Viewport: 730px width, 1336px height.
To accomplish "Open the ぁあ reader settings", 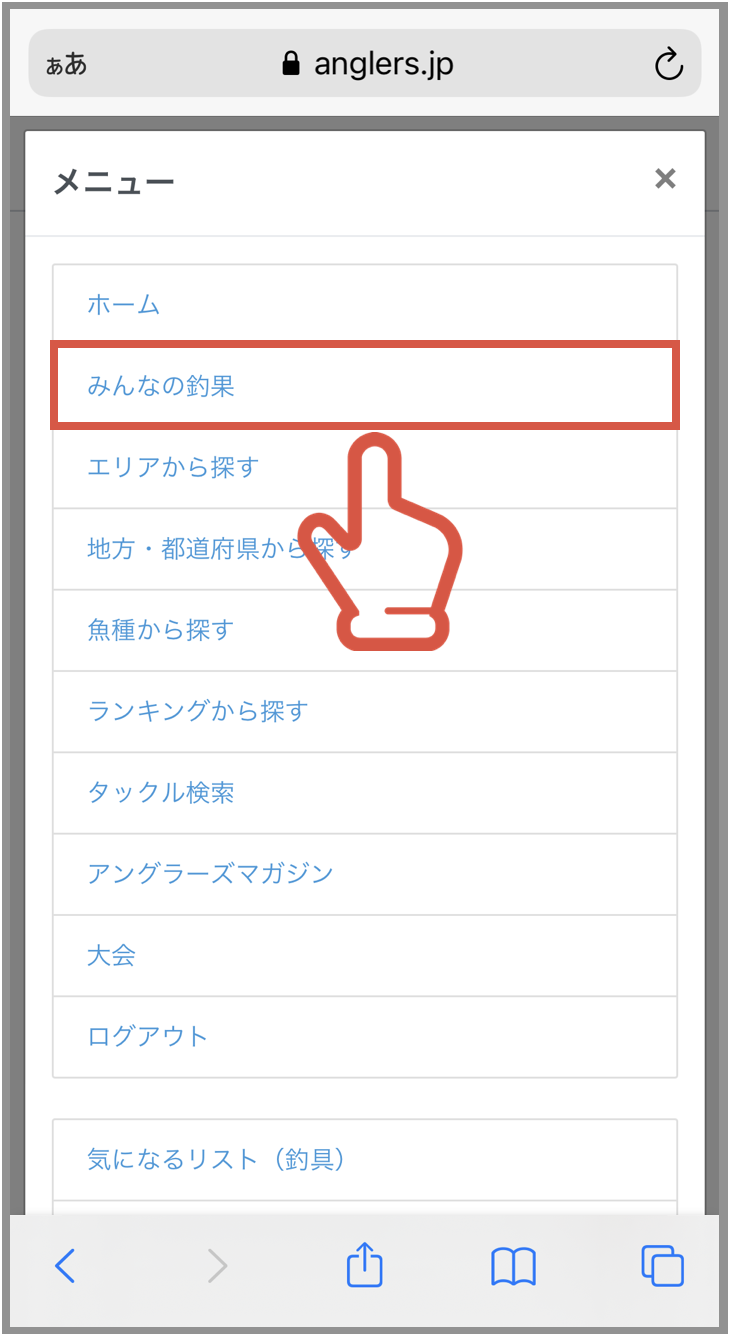I will click(67, 65).
